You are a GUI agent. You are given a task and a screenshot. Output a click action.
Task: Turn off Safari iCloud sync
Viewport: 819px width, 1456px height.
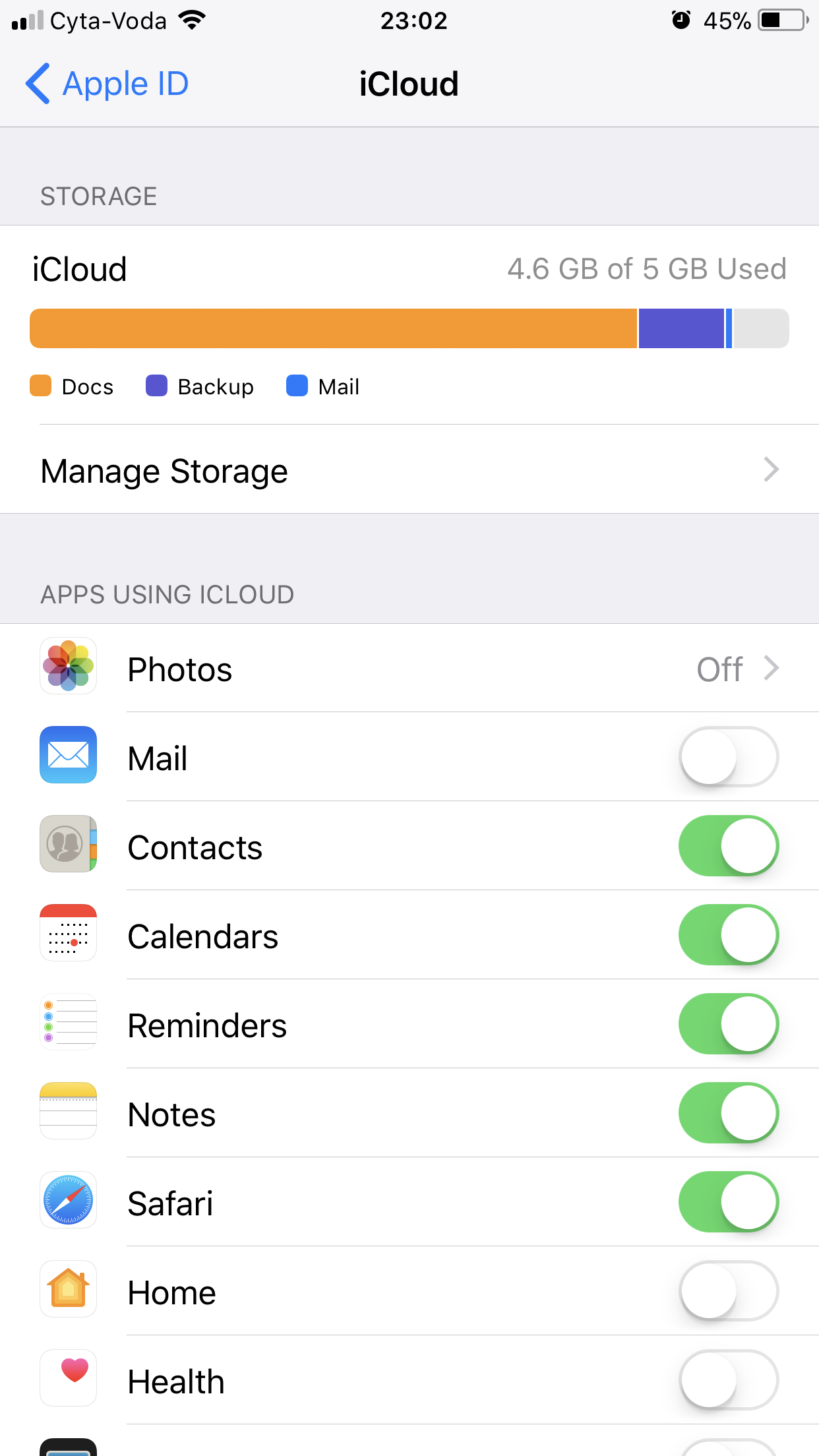coord(728,1202)
